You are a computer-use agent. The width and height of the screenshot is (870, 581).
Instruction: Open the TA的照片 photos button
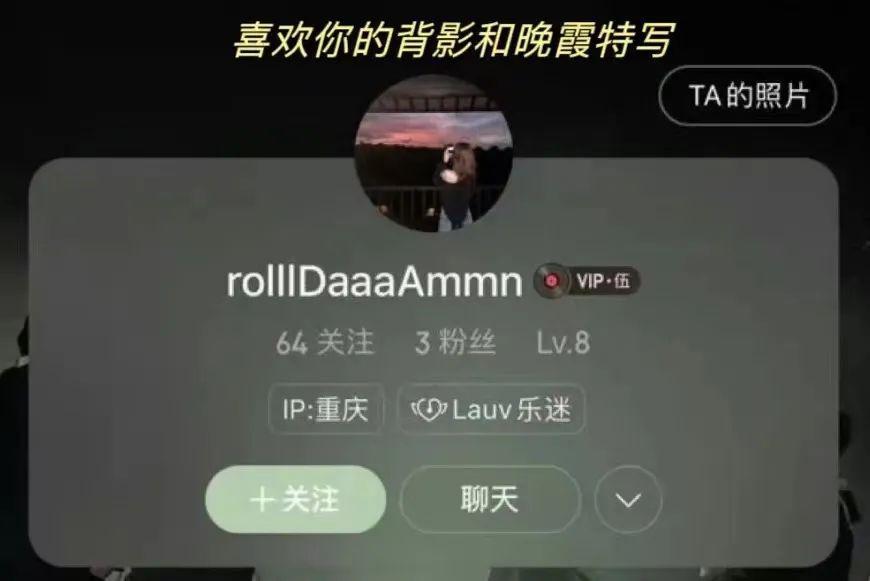(x=747, y=96)
